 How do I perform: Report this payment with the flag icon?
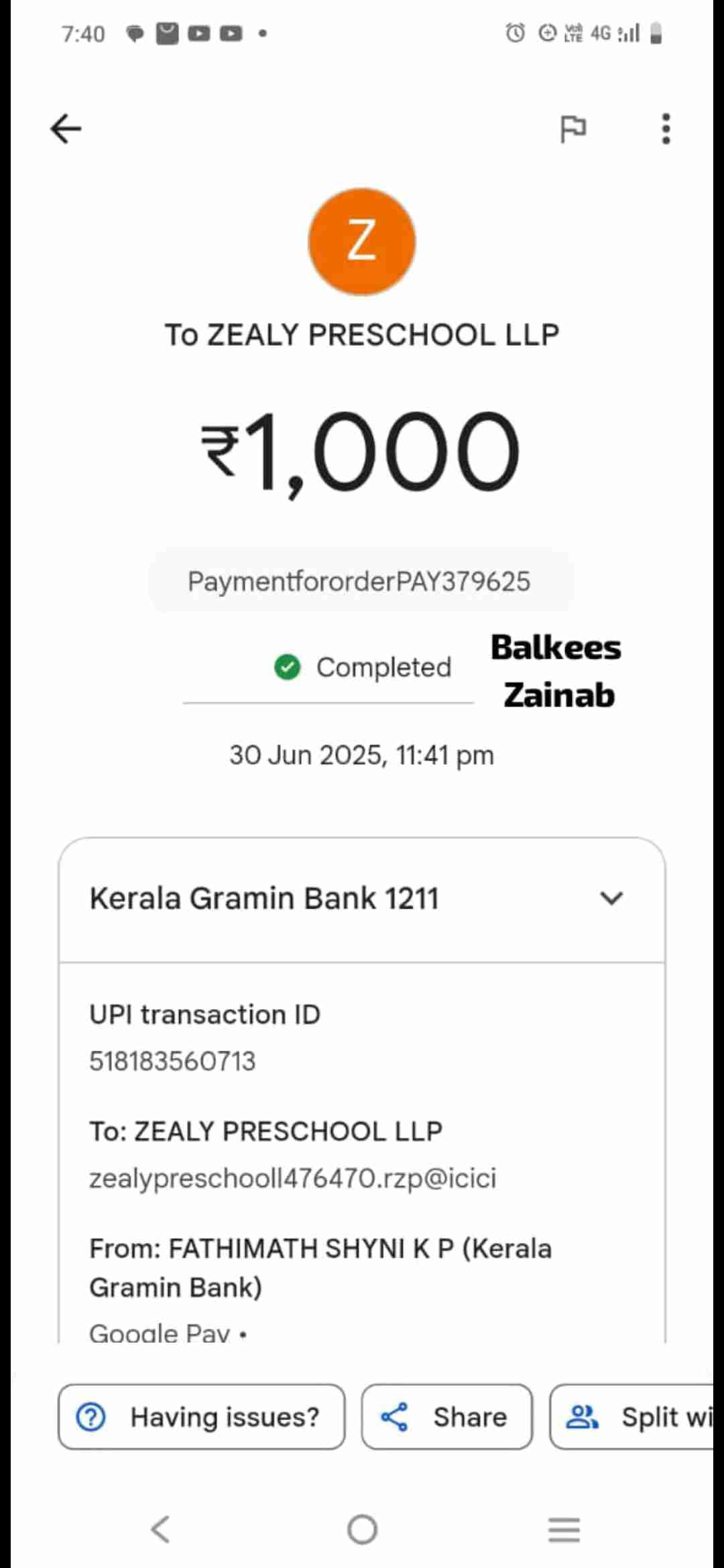[573, 129]
